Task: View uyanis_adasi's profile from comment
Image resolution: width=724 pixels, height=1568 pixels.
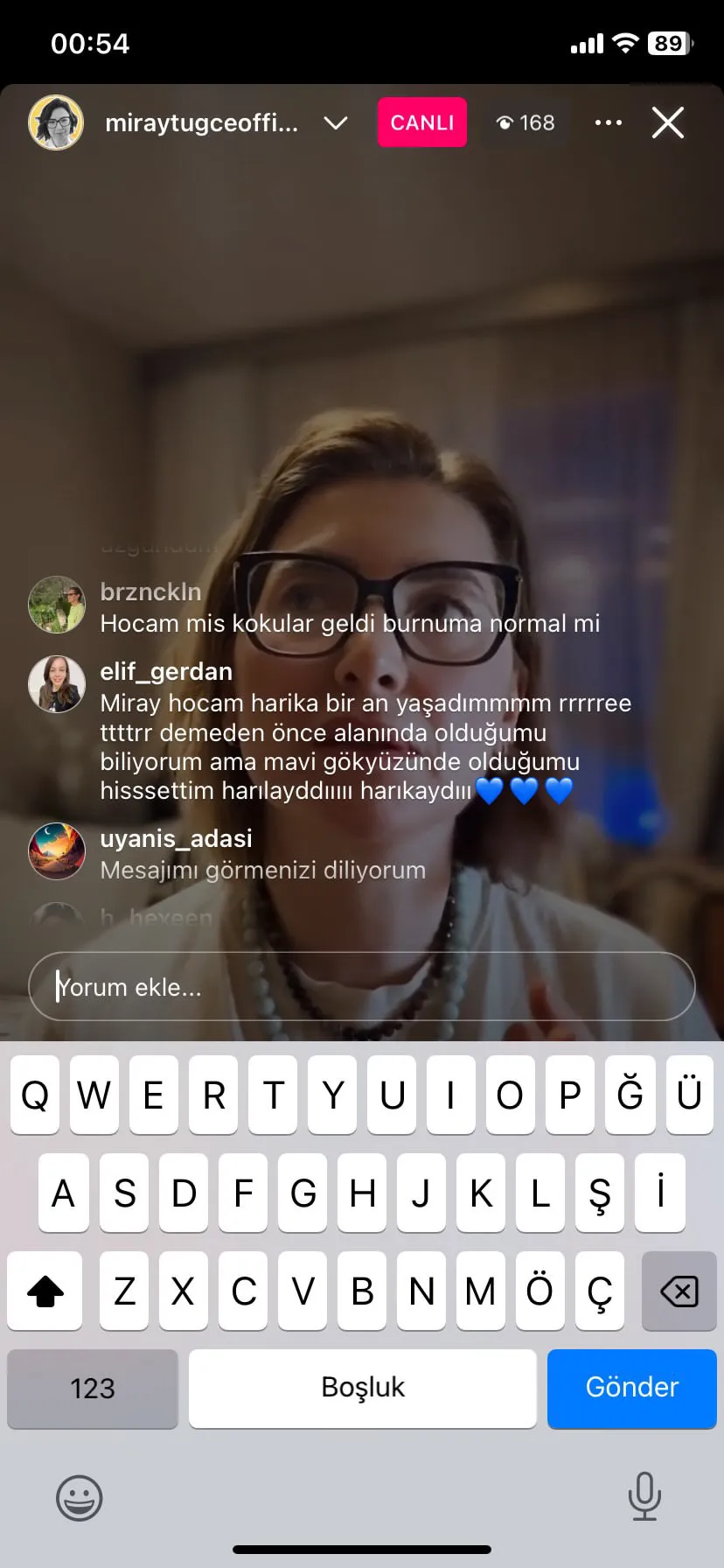Action: pos(176,838)
